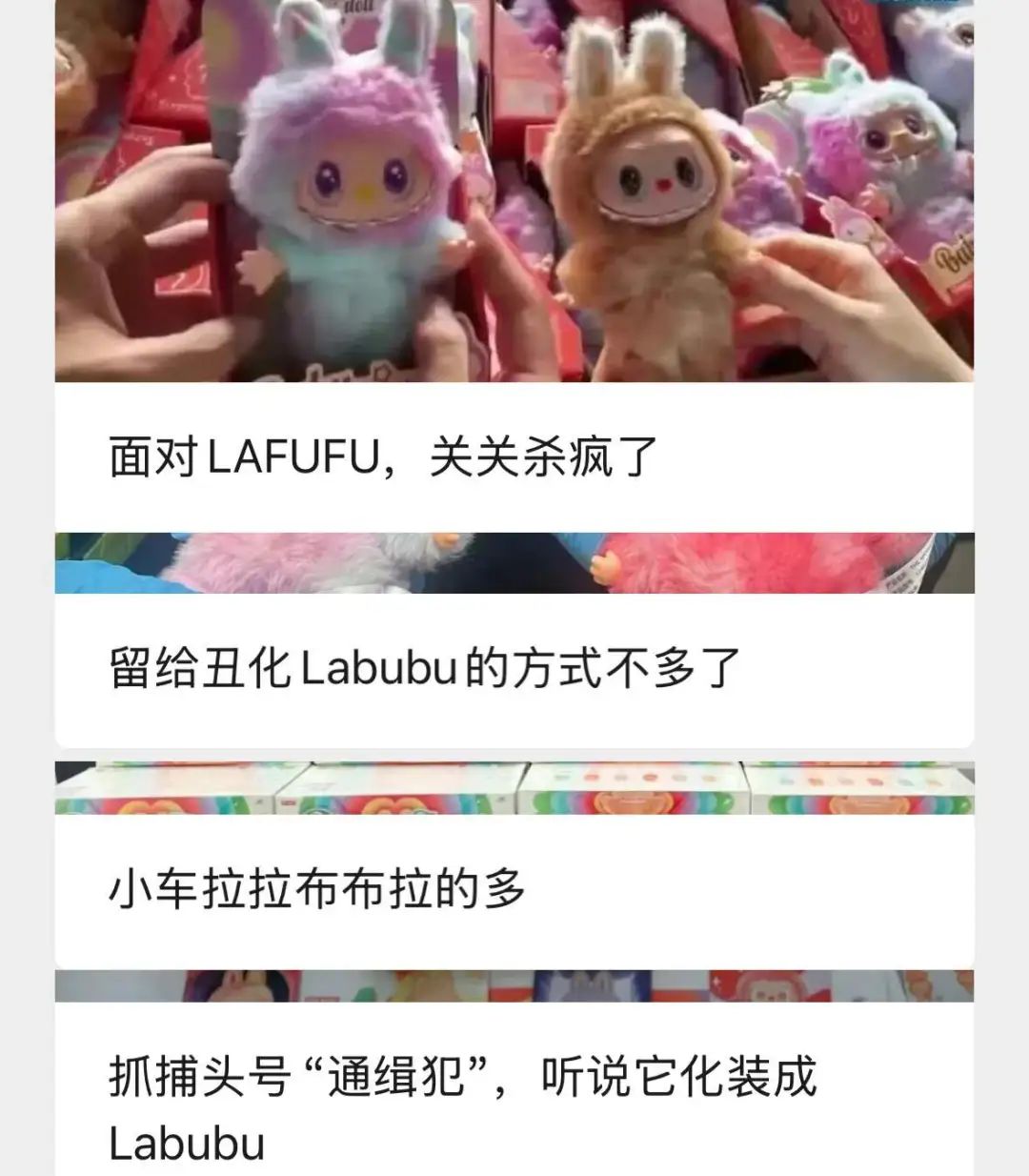Open the article '小车拉拉布布拉的多'
The image size is (1029, 1176).
coord(317,888)
